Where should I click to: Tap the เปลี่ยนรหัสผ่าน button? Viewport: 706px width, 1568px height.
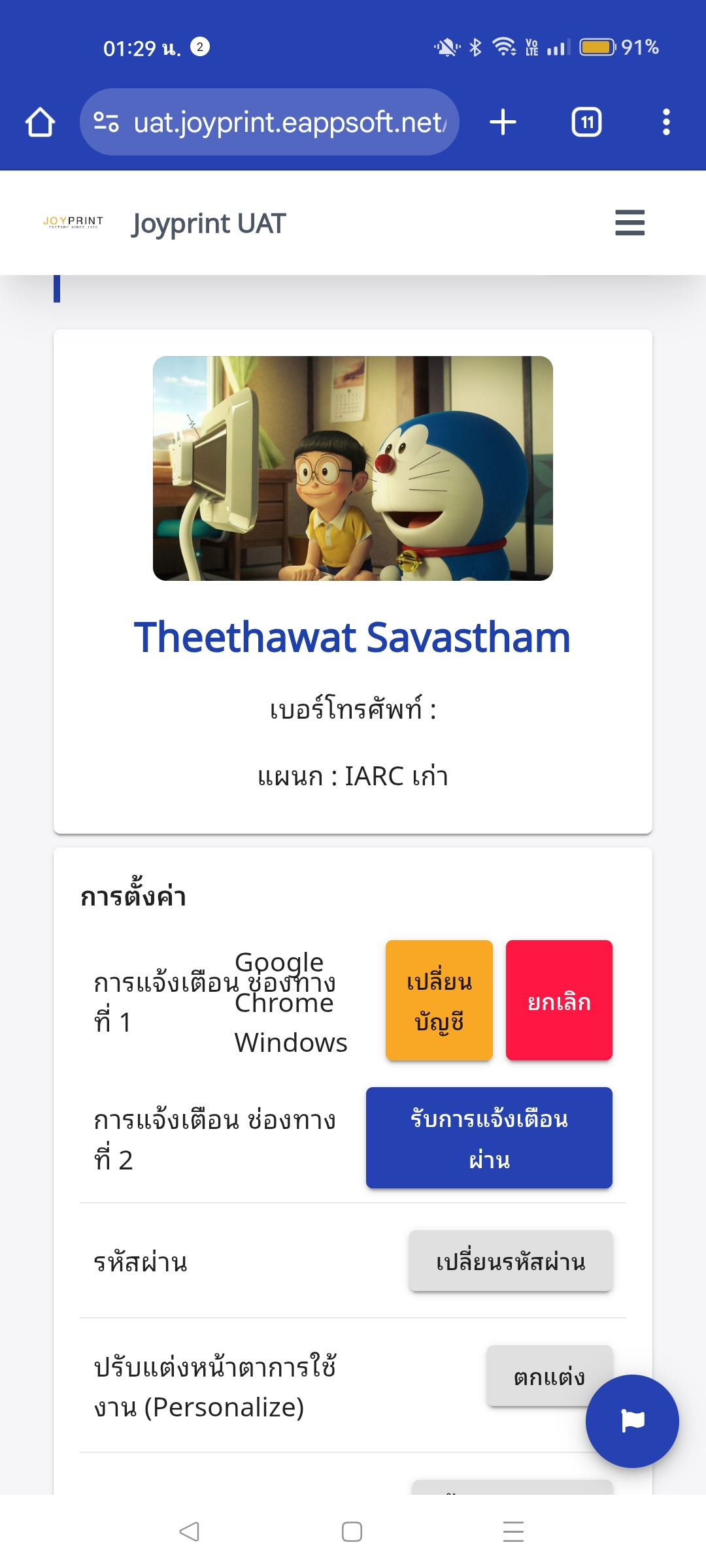[511, 1261]
